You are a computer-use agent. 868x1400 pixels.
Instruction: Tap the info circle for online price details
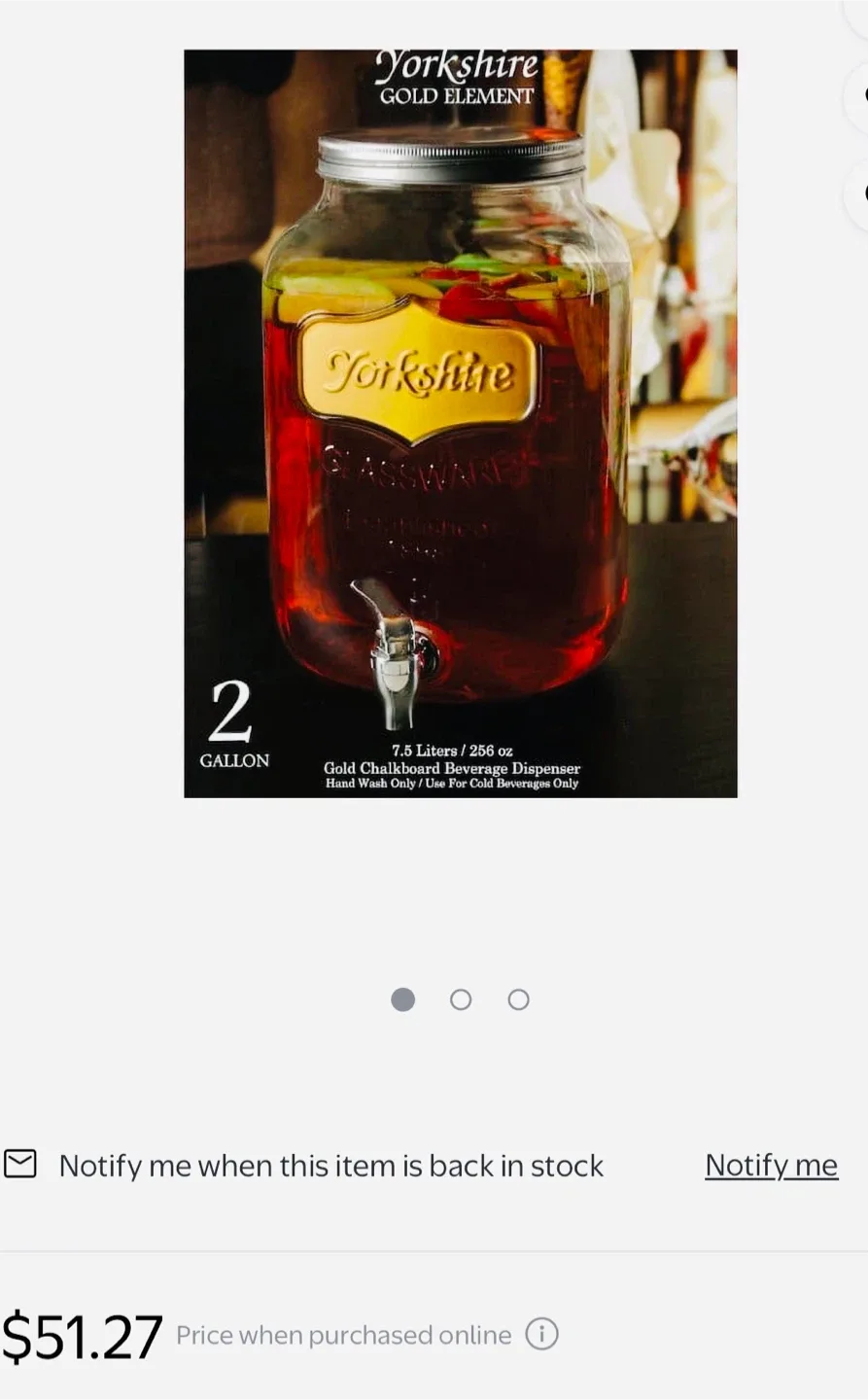542,1334
